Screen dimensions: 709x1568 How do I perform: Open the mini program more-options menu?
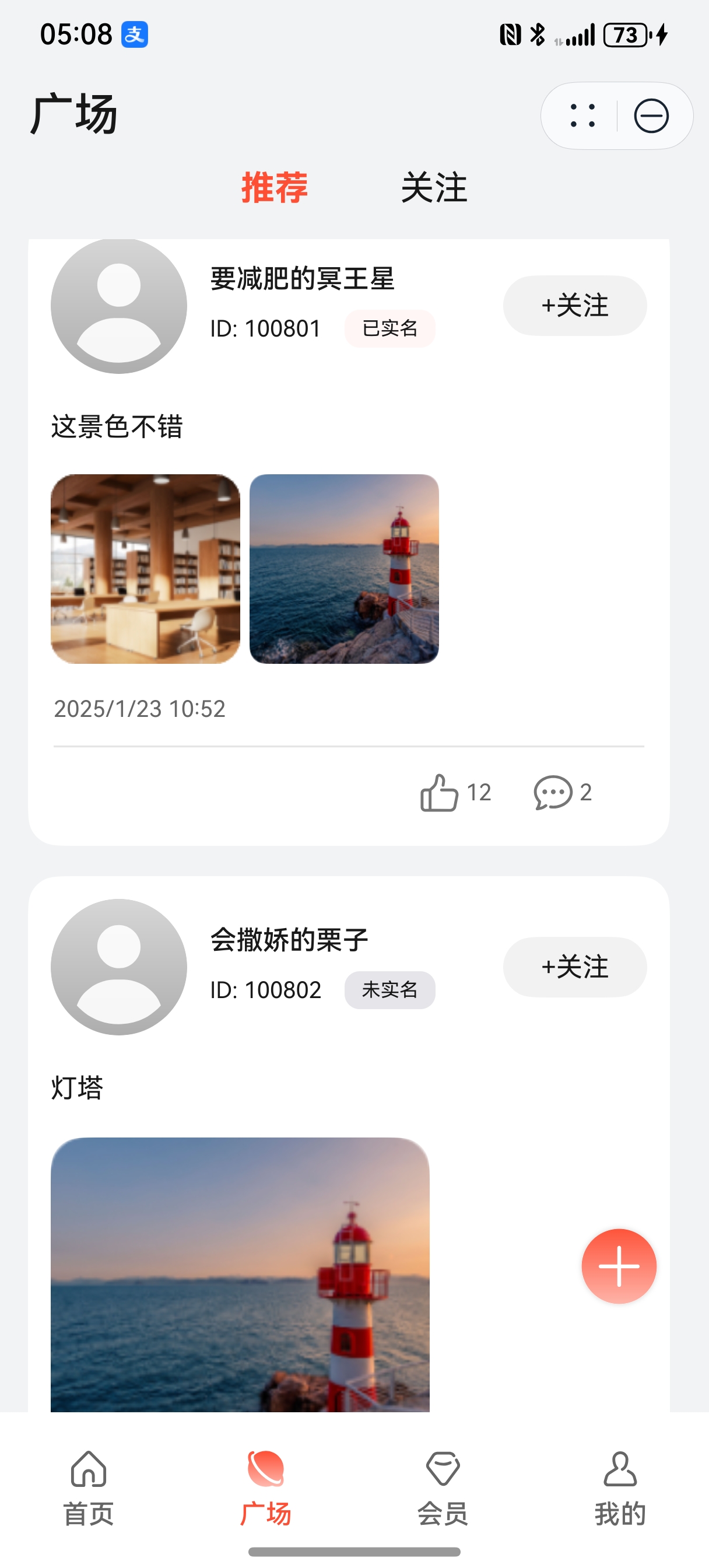[x=582, y=116]
